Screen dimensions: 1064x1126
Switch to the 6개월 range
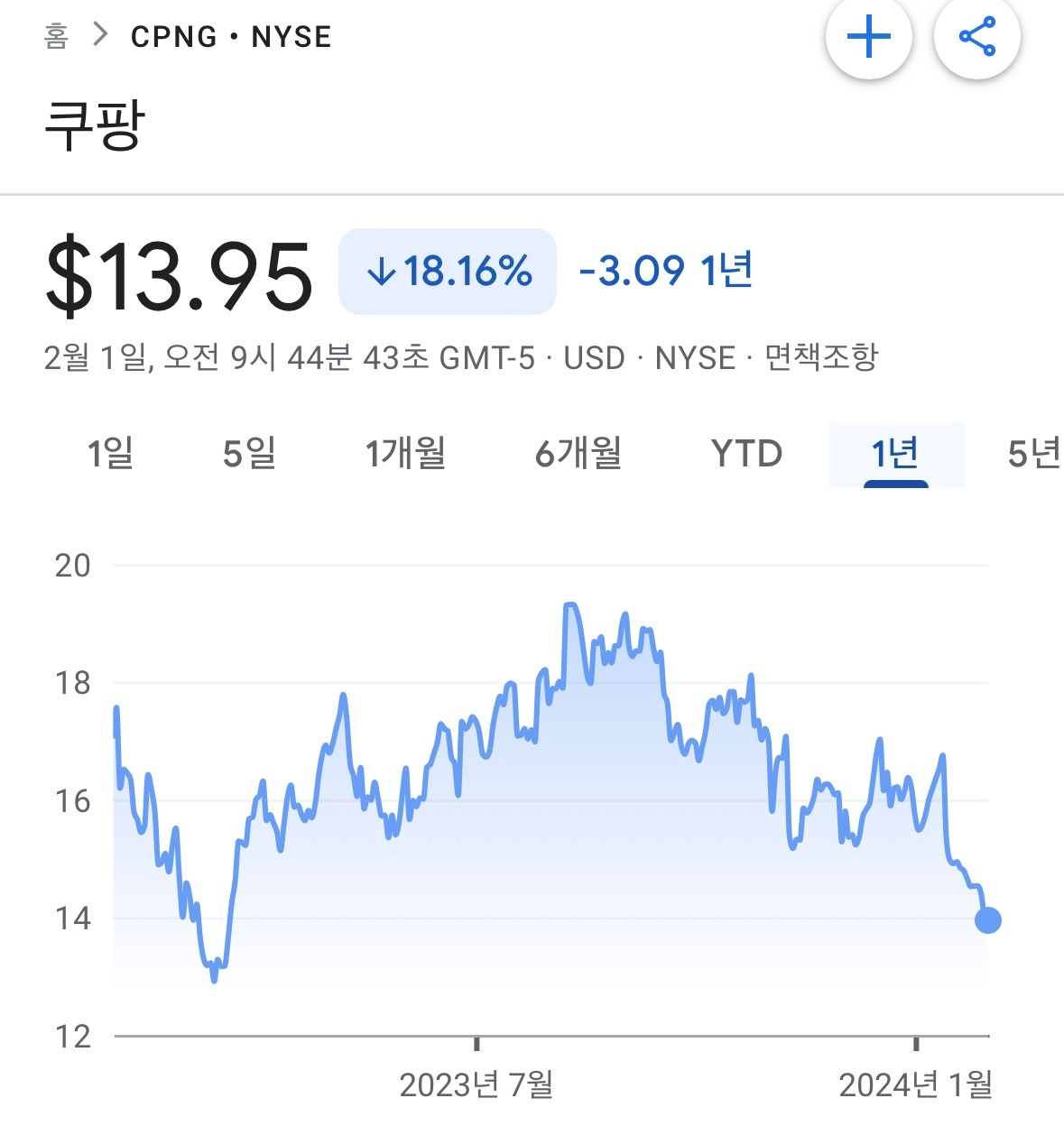(578, 453)
